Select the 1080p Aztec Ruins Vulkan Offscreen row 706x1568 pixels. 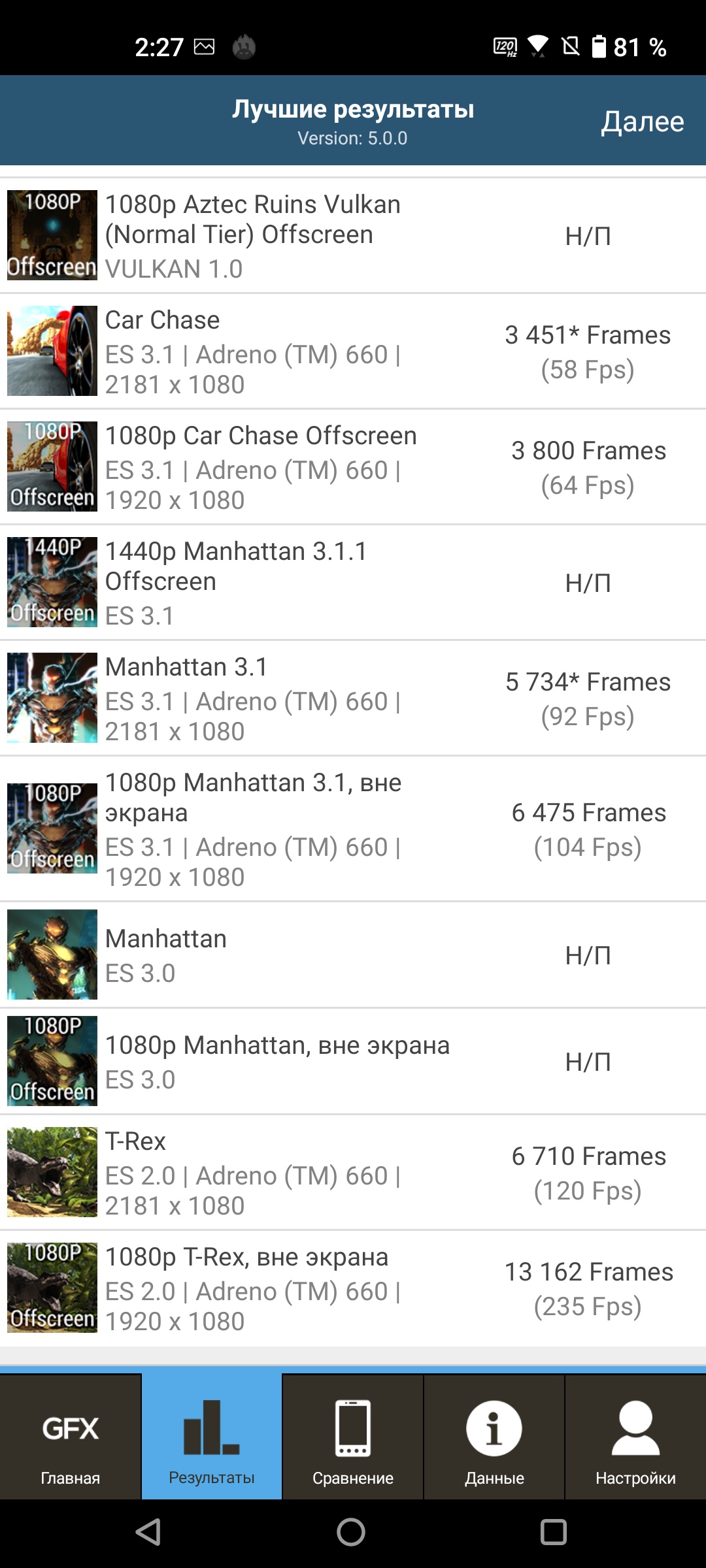(353, 236)
